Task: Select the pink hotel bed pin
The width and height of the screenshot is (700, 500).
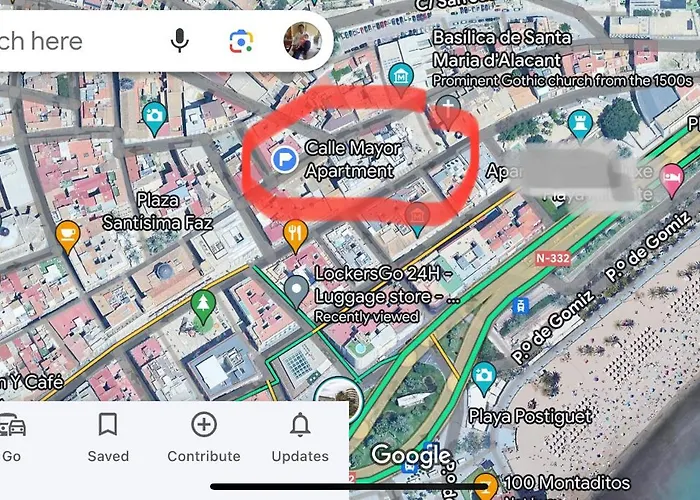Action: [x=674, y=180]
